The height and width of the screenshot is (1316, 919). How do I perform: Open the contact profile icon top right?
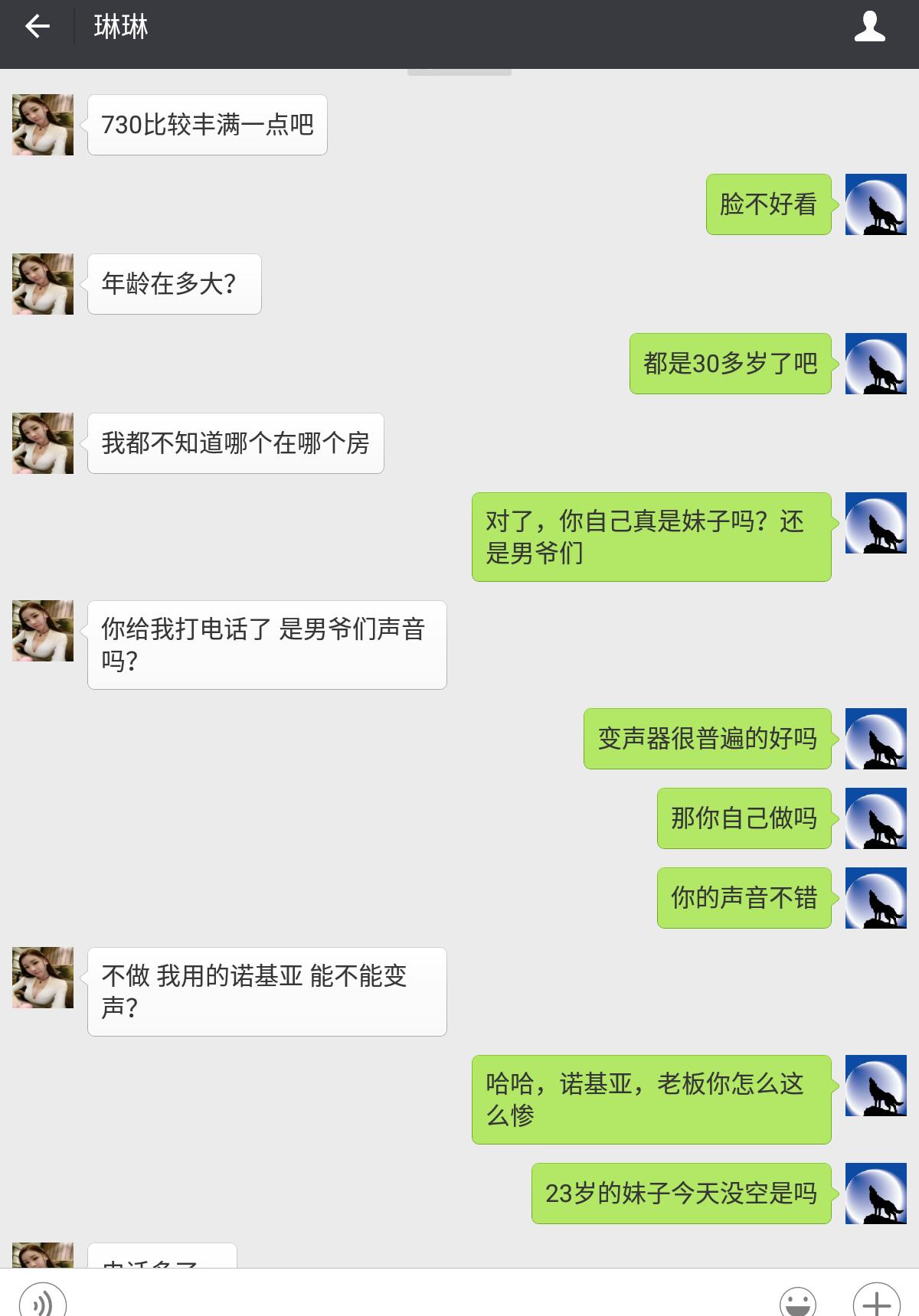point(868,25)
